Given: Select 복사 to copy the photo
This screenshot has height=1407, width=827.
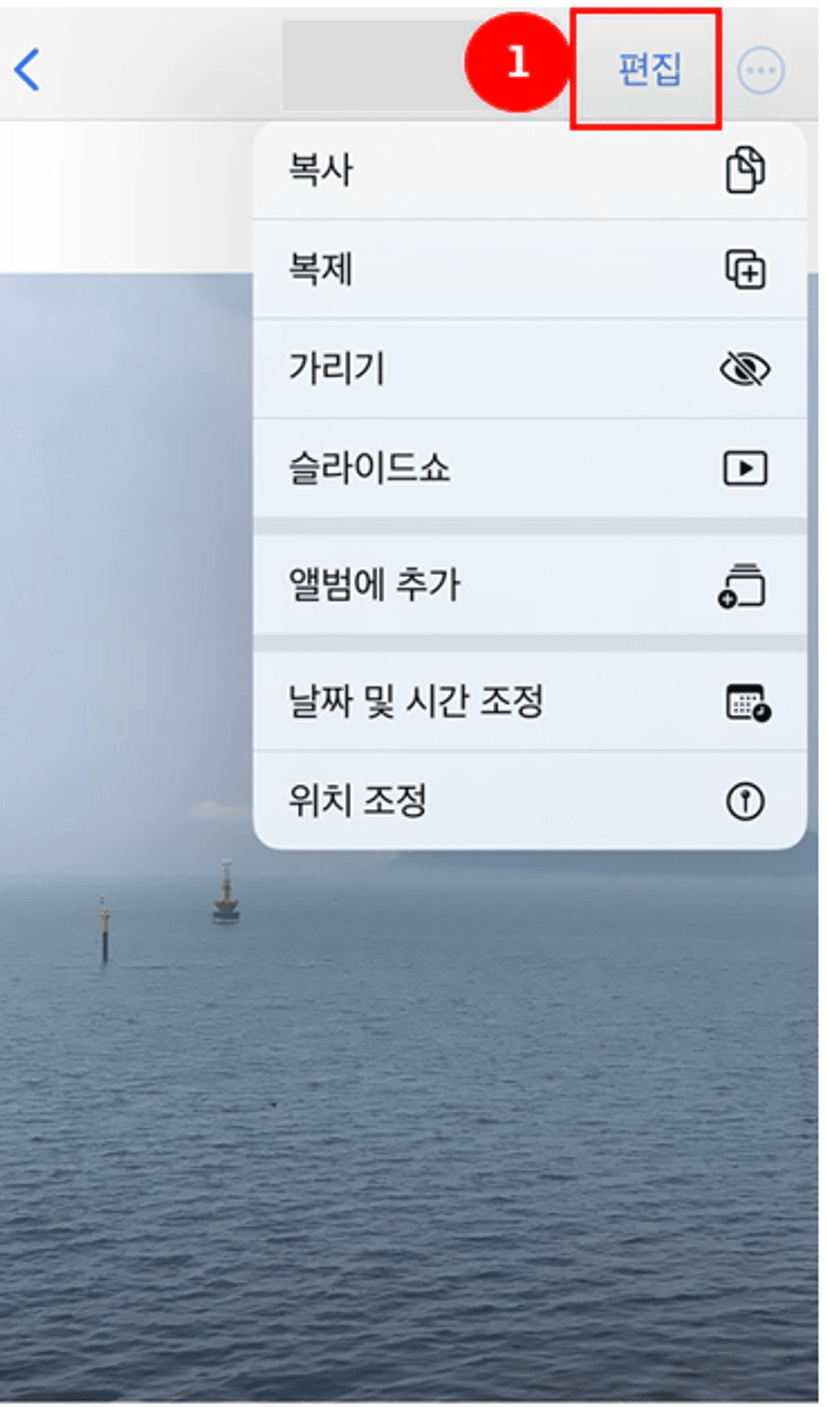Looking at the screenshot, I should 530,171.
